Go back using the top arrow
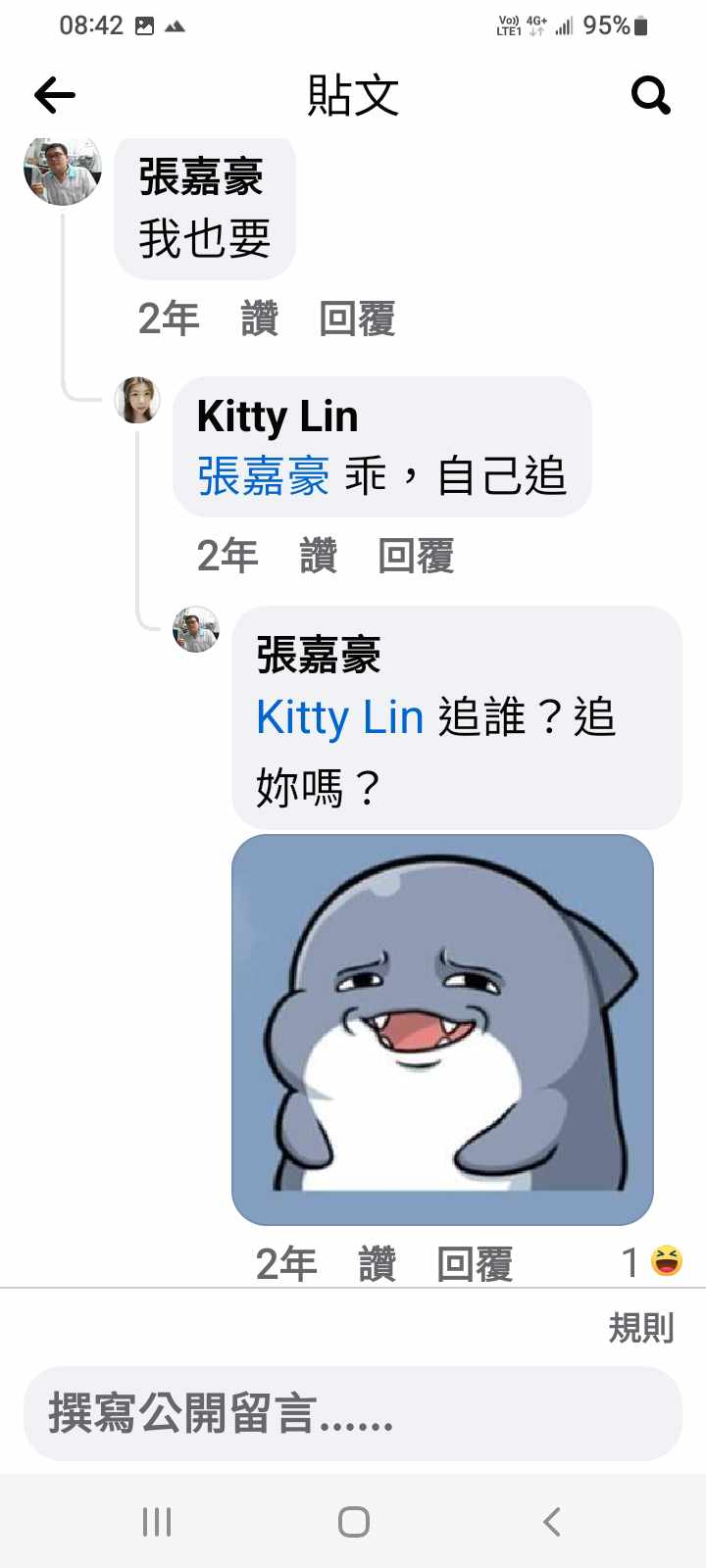The width and height of the screenshot is (706, 1568). pyautogui.click(x=55, y=95)
